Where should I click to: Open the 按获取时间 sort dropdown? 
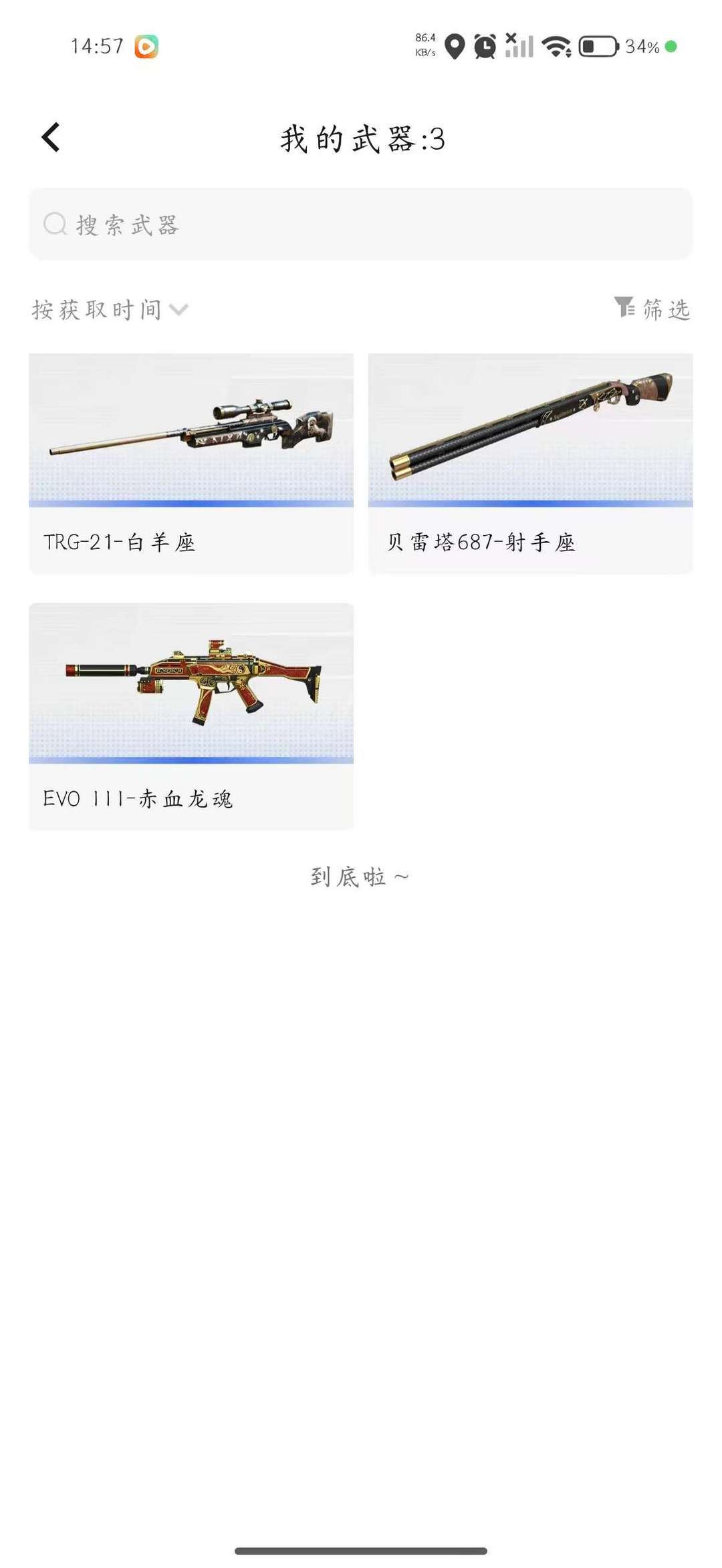pyautogui.click(x=97, y=308)
